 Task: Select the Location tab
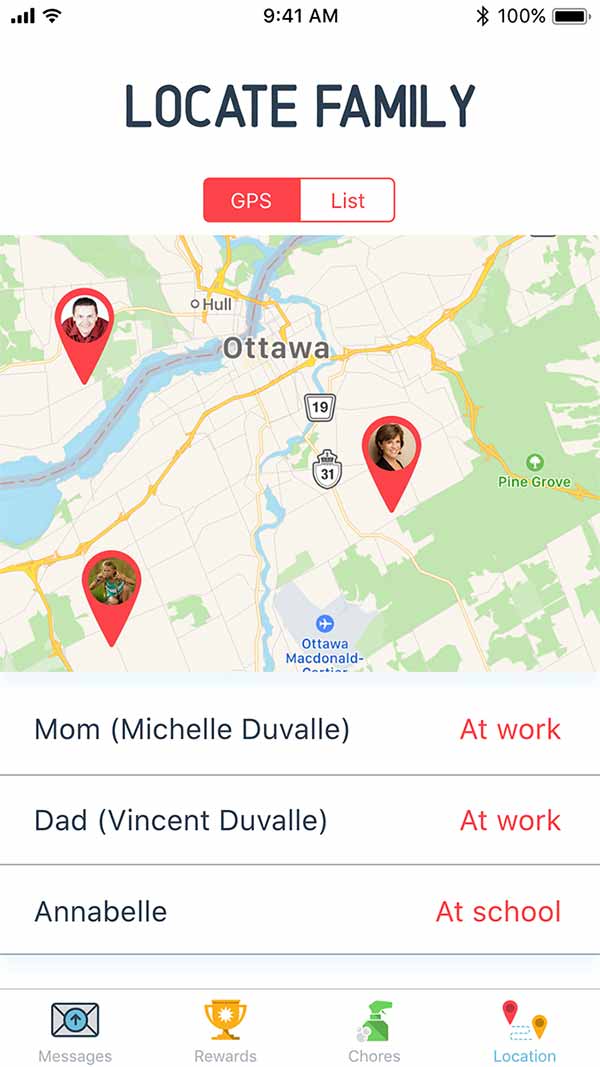coord(524,1031)
